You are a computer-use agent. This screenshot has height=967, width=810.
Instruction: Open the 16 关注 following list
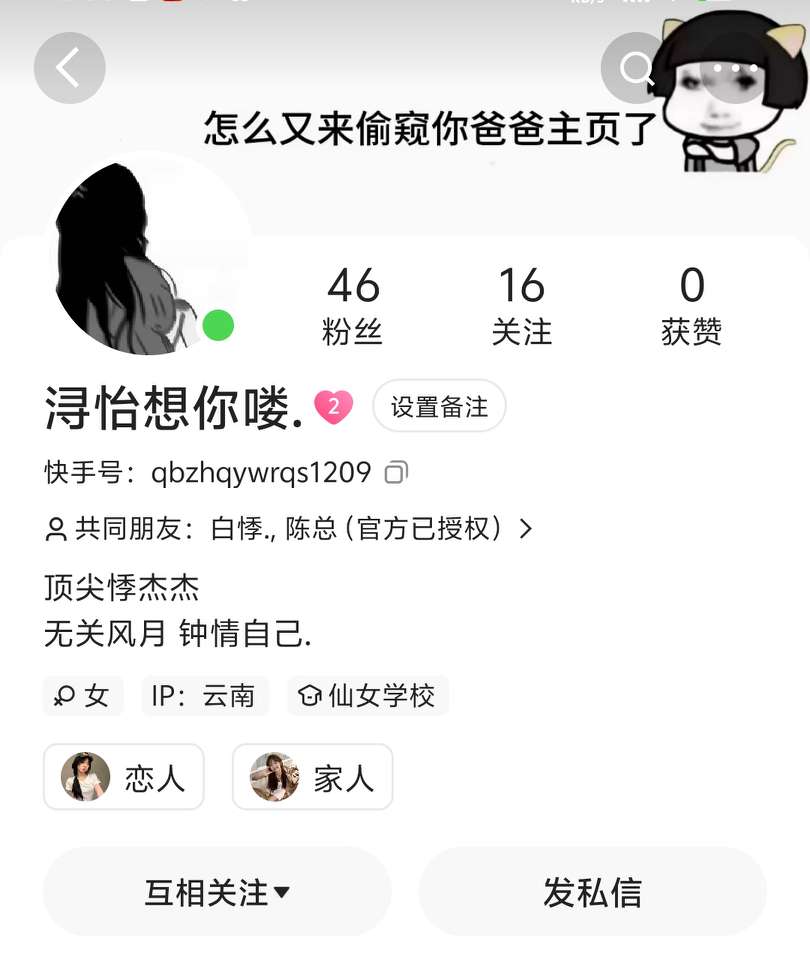pyautogui.click(x=521, y=305)
